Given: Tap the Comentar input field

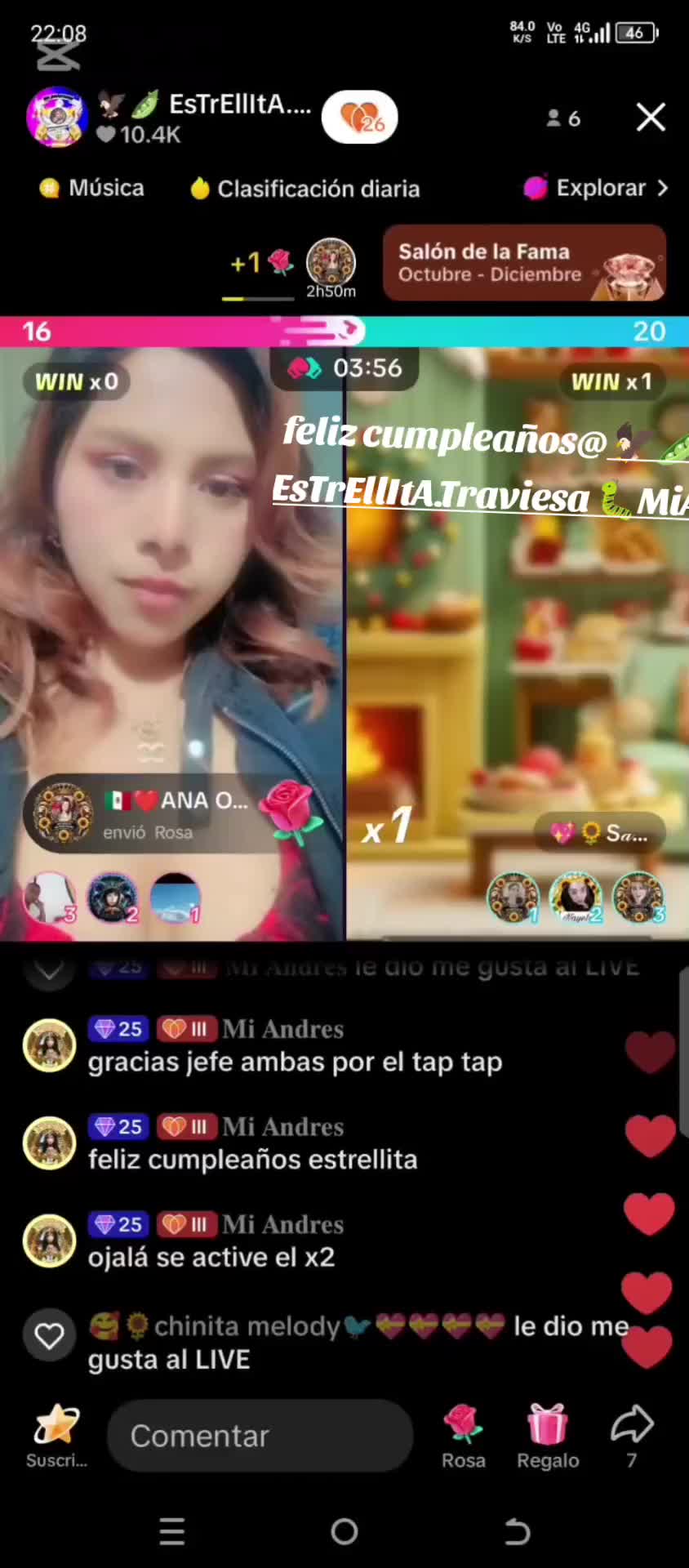Looking at the screenshot, I should pyautogui.click(x=260, y=1436).
